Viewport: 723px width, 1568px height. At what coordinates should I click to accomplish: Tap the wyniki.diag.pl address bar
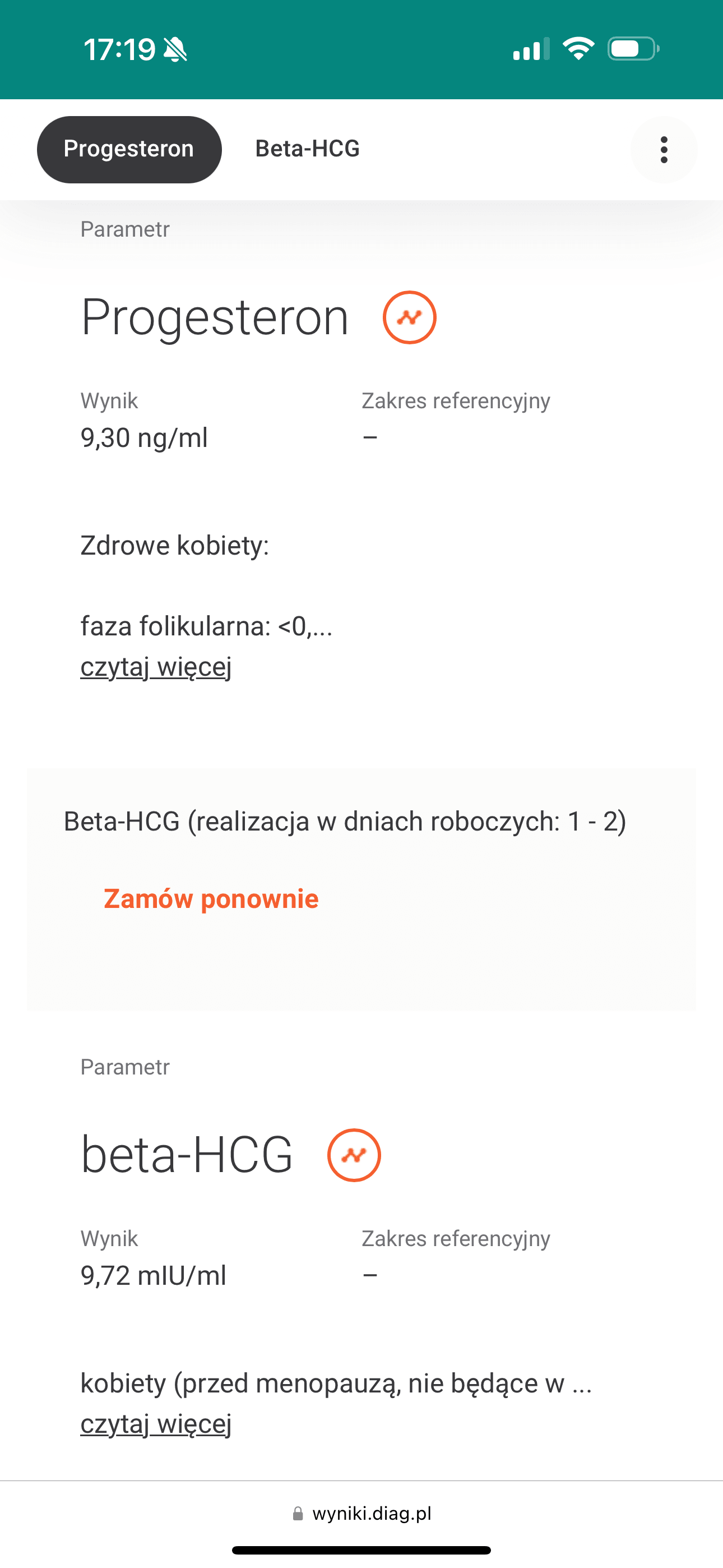tap(363, 1514)
